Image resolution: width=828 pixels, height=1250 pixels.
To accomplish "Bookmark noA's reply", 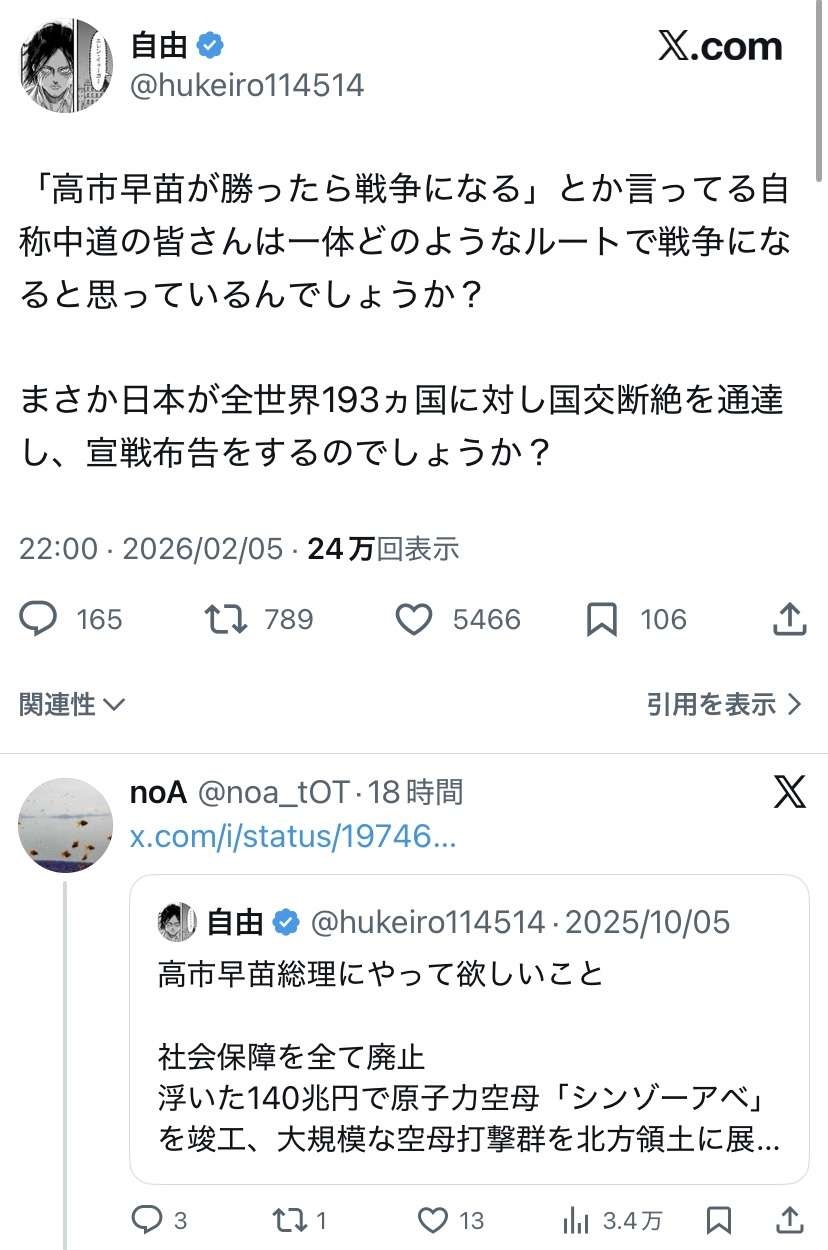I will [x=719, y=1219].
